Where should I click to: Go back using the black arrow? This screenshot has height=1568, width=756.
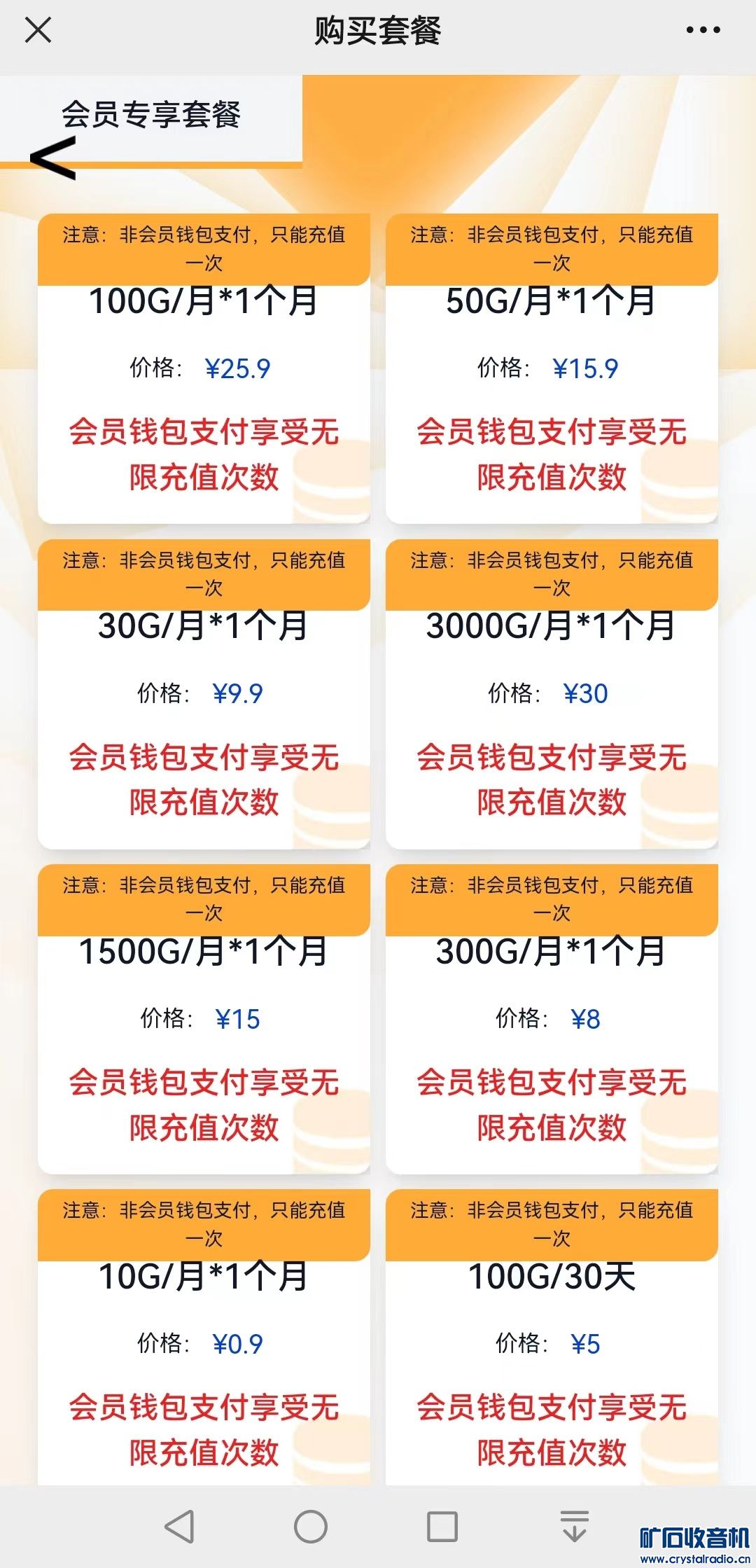(x=53, y=158)
